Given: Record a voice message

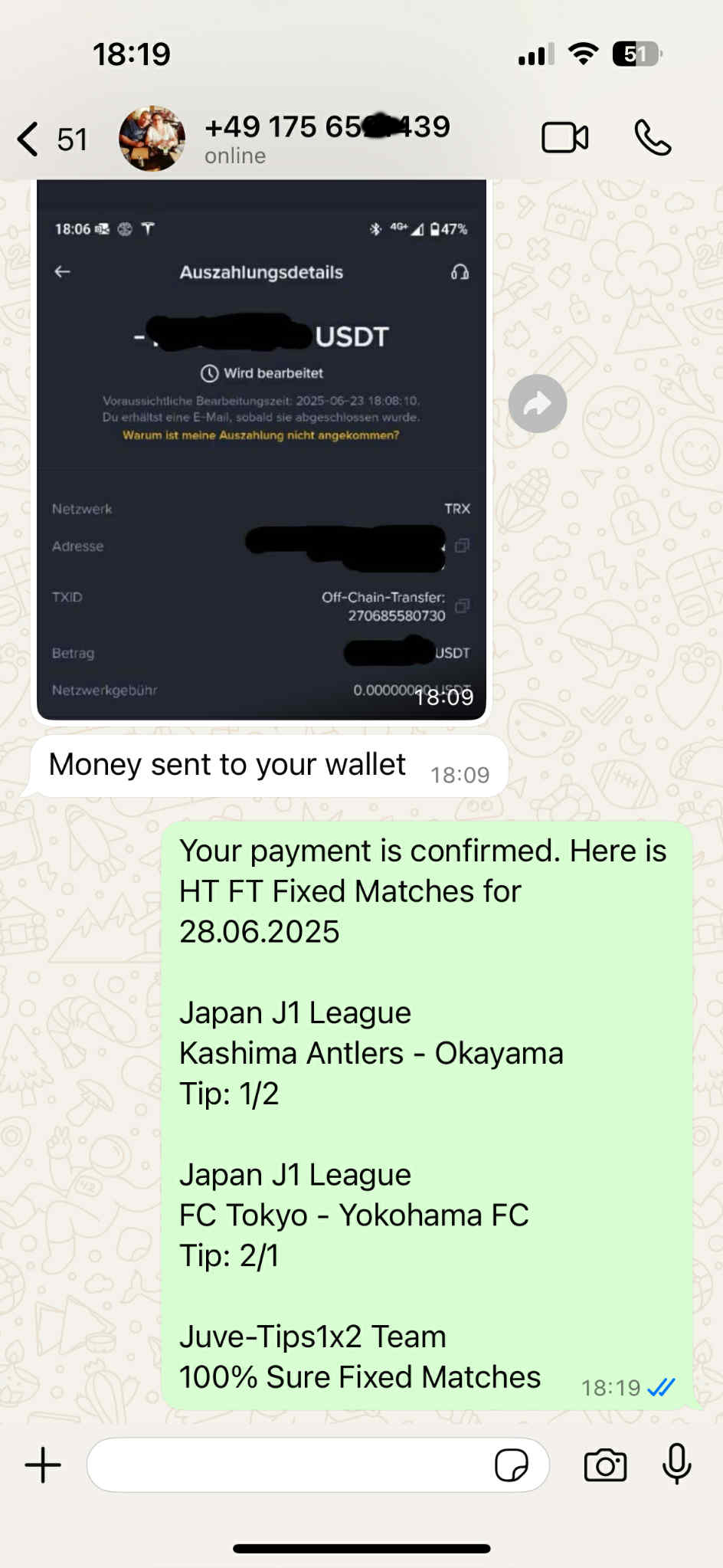Looking at the screenshot, I should coord(676,1464).
